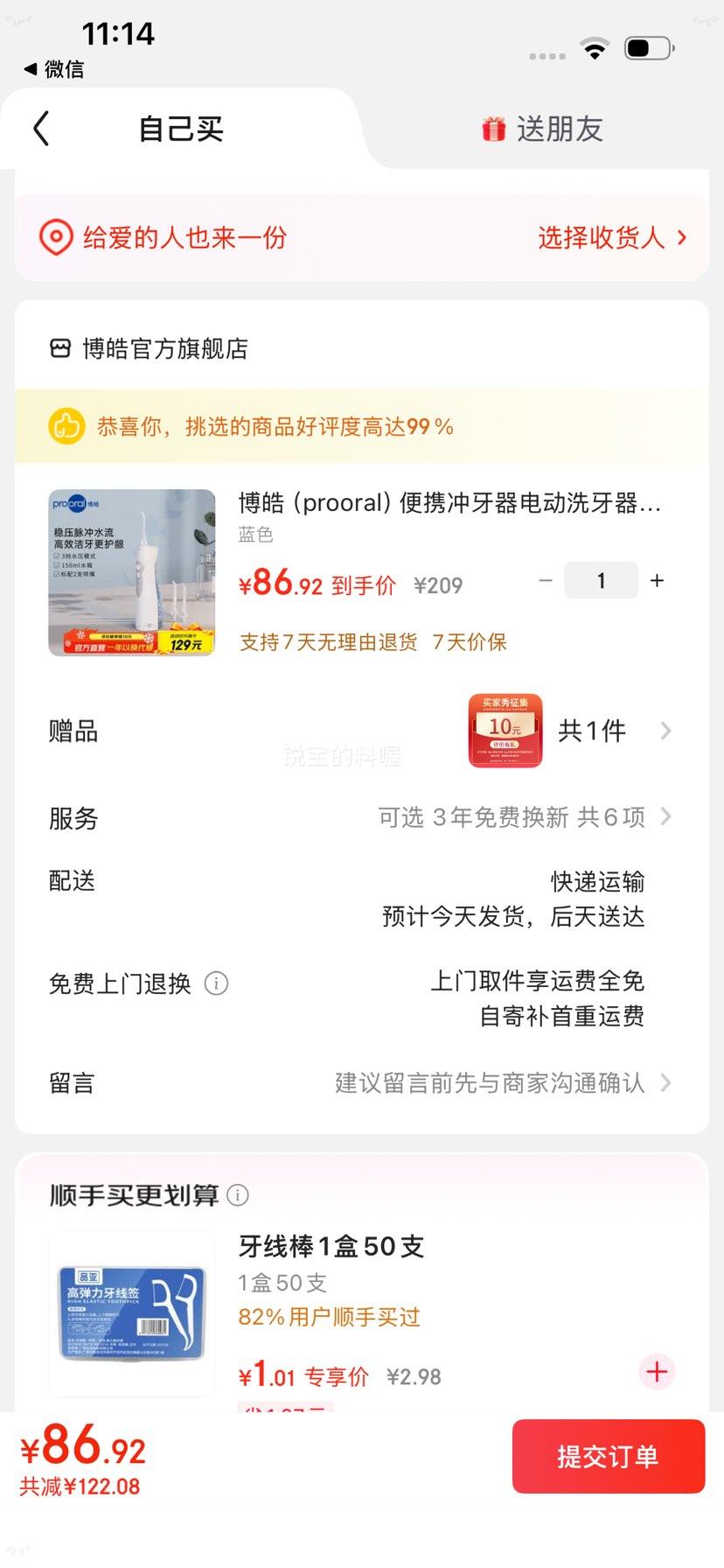724x1568 pixels.
Task: Tap the info icon next to 顺手买更划算
Action: pyautogui.click(x=237, y=1194)
